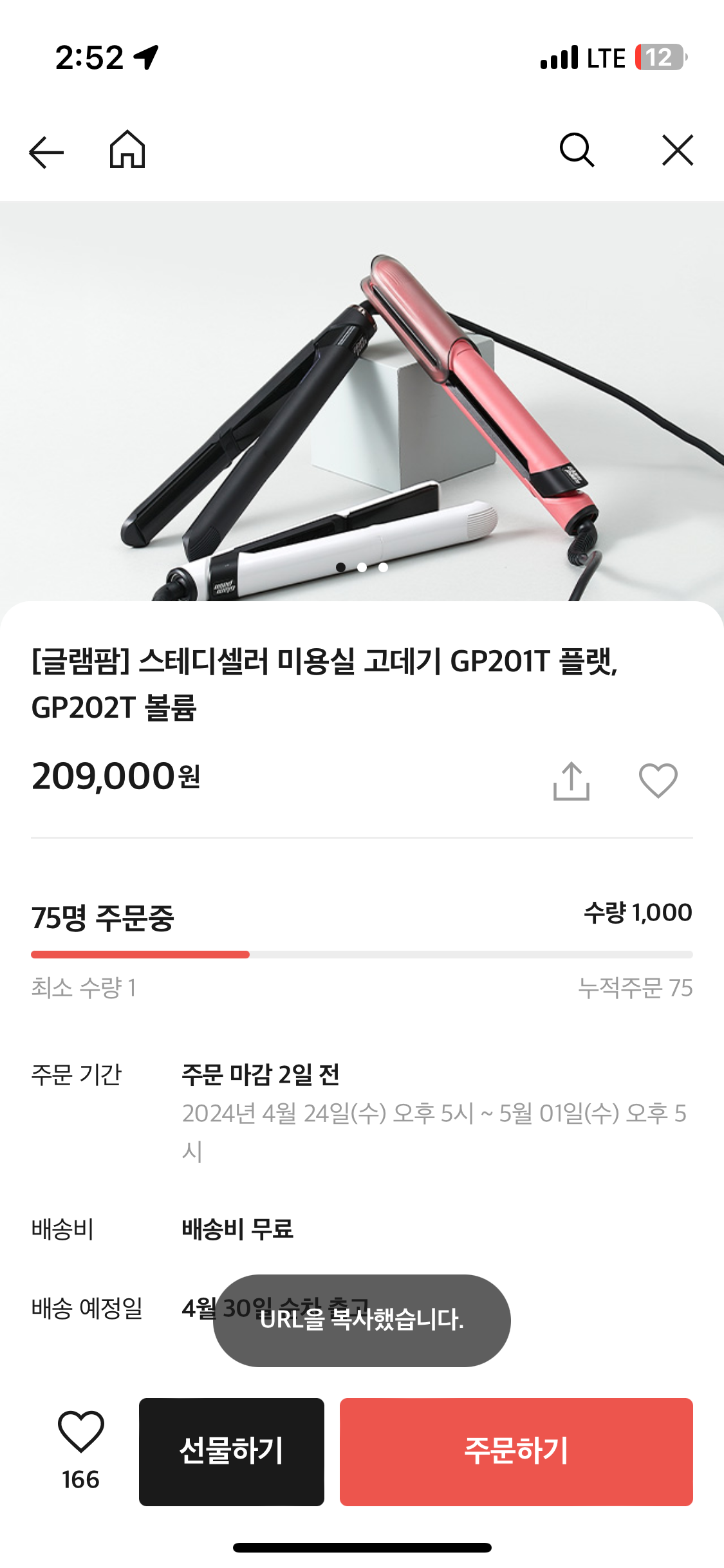Open the home icon
Image resolution: width=724 pixels, height=1568 pixels.
[x=127, y=150]
